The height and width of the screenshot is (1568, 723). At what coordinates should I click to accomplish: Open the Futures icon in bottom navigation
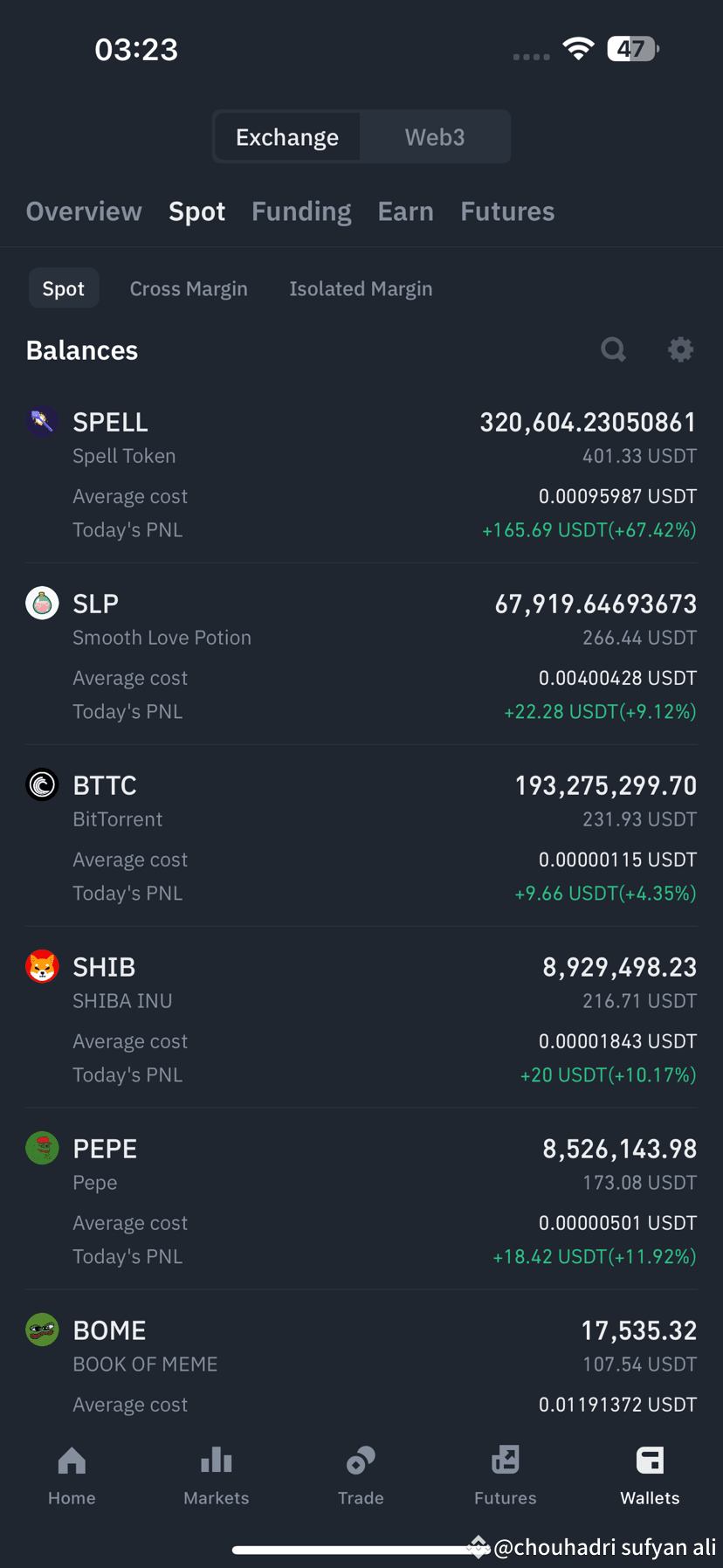click(x=505, y=1475)
